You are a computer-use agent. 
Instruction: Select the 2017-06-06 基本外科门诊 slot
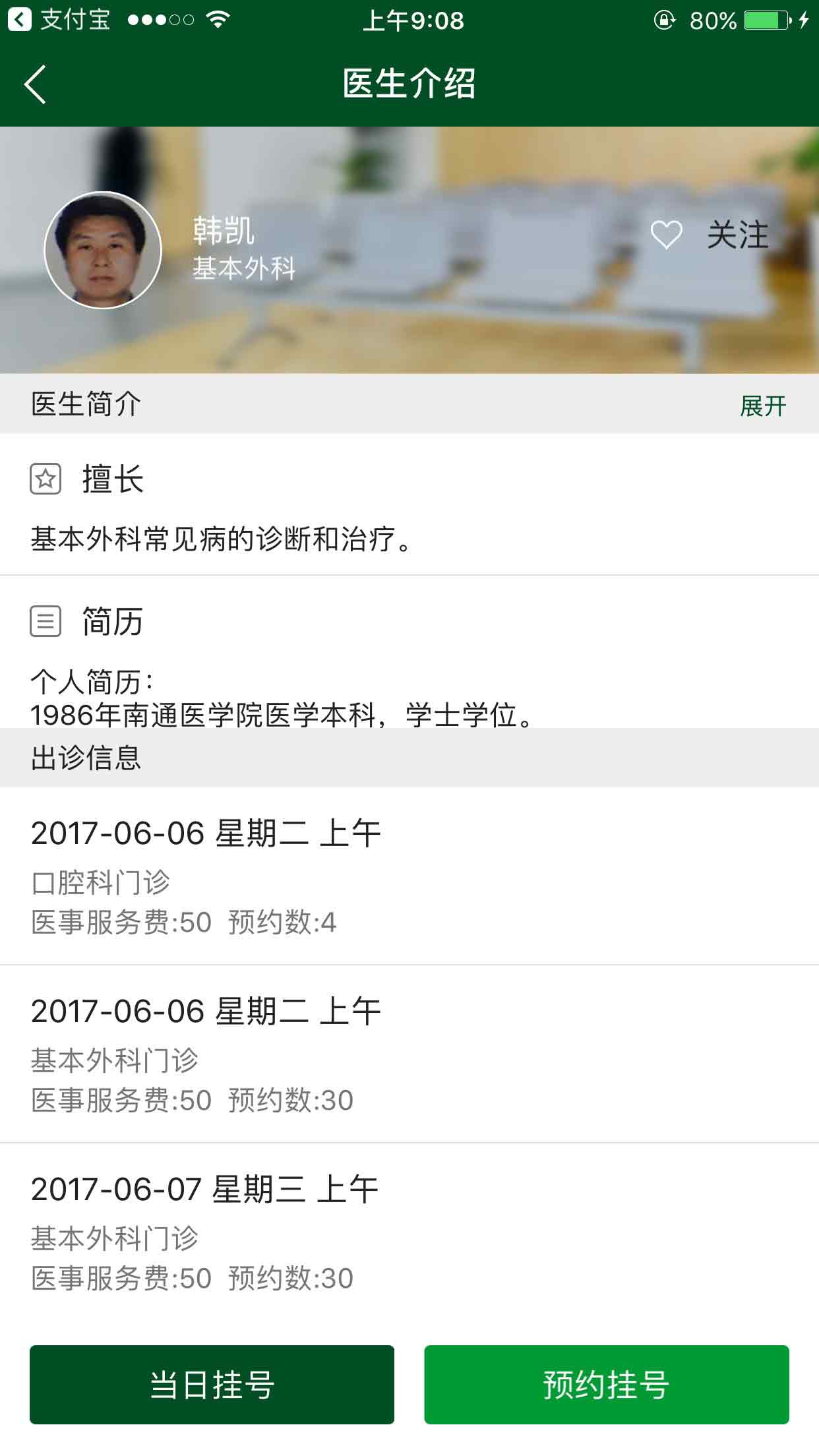point(409,1055)
